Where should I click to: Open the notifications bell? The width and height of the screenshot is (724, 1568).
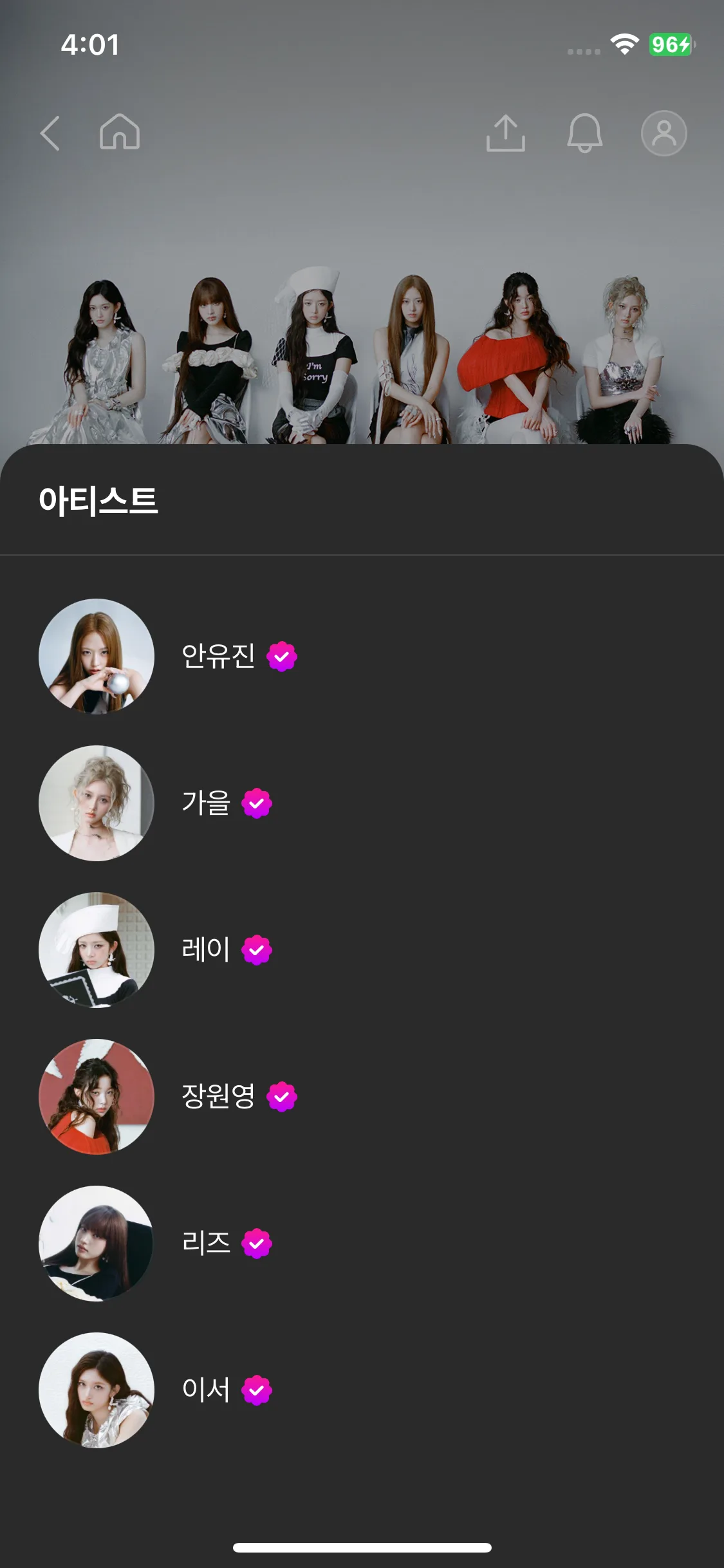click(x=584, y=133)
